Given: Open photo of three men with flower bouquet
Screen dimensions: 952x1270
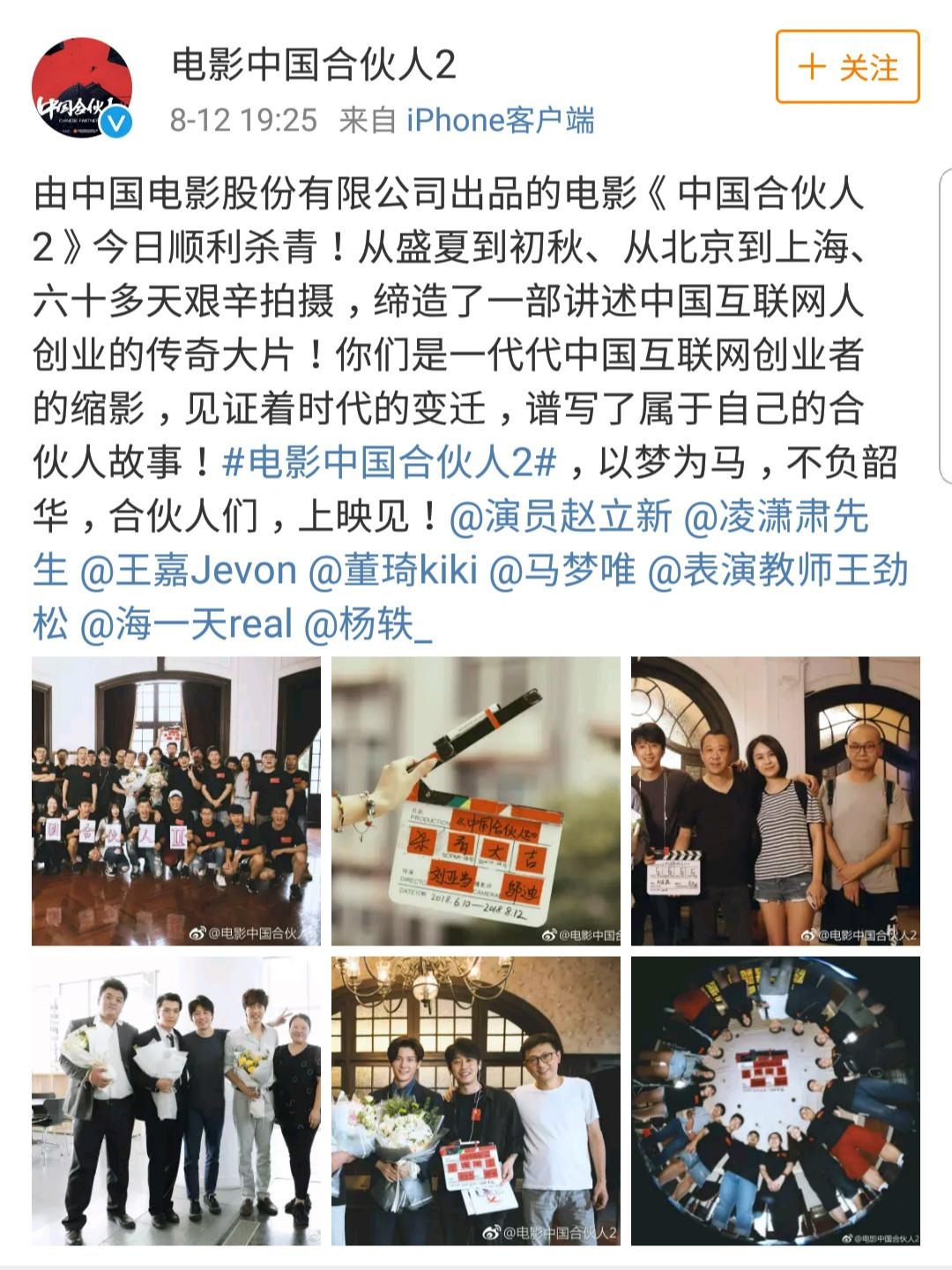Looking at the screenshot, I should pos(476,1101).
